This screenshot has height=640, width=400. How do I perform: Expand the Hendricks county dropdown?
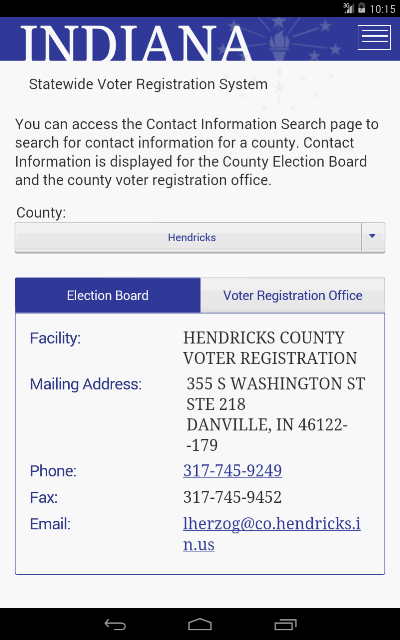200,238
